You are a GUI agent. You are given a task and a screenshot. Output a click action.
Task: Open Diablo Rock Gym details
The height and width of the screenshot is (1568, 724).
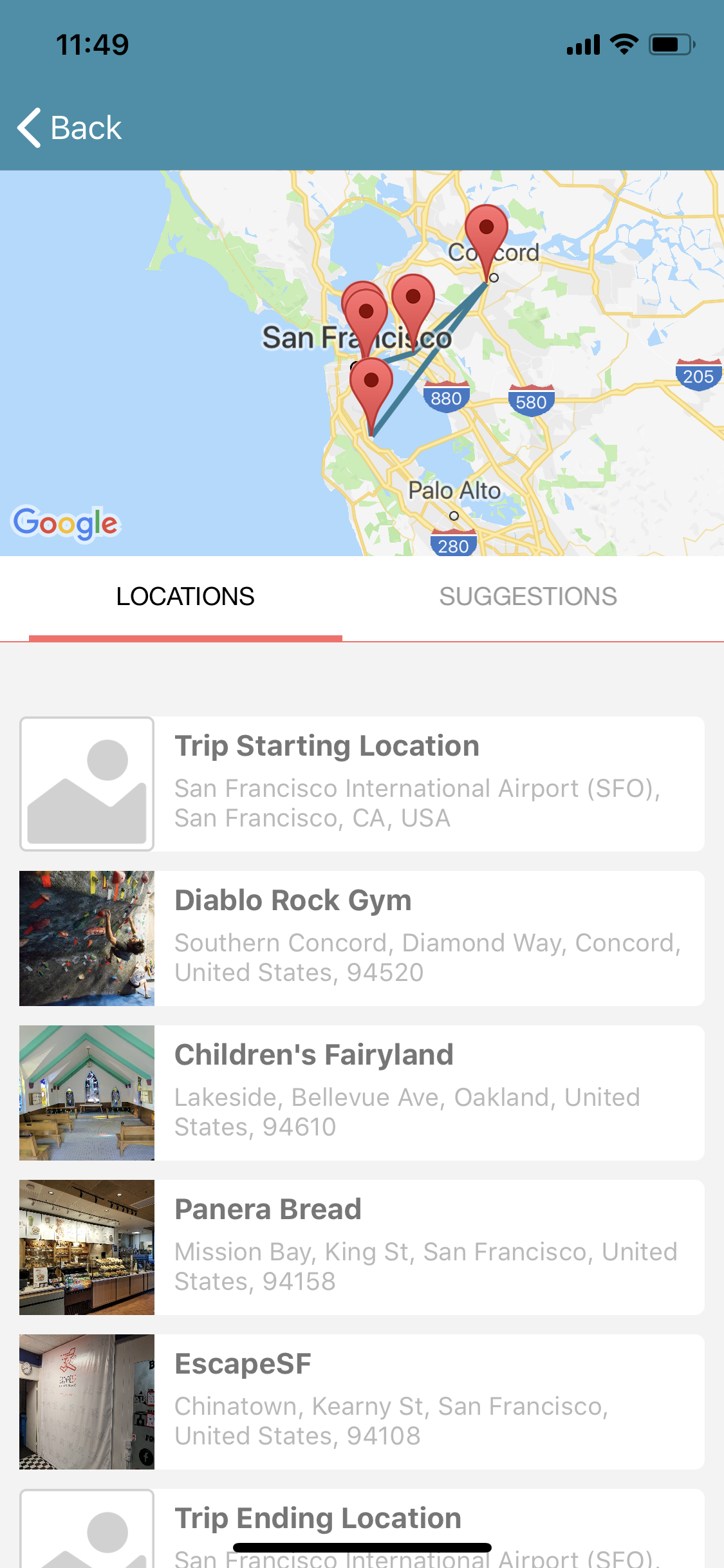click(x=362, y=938)
